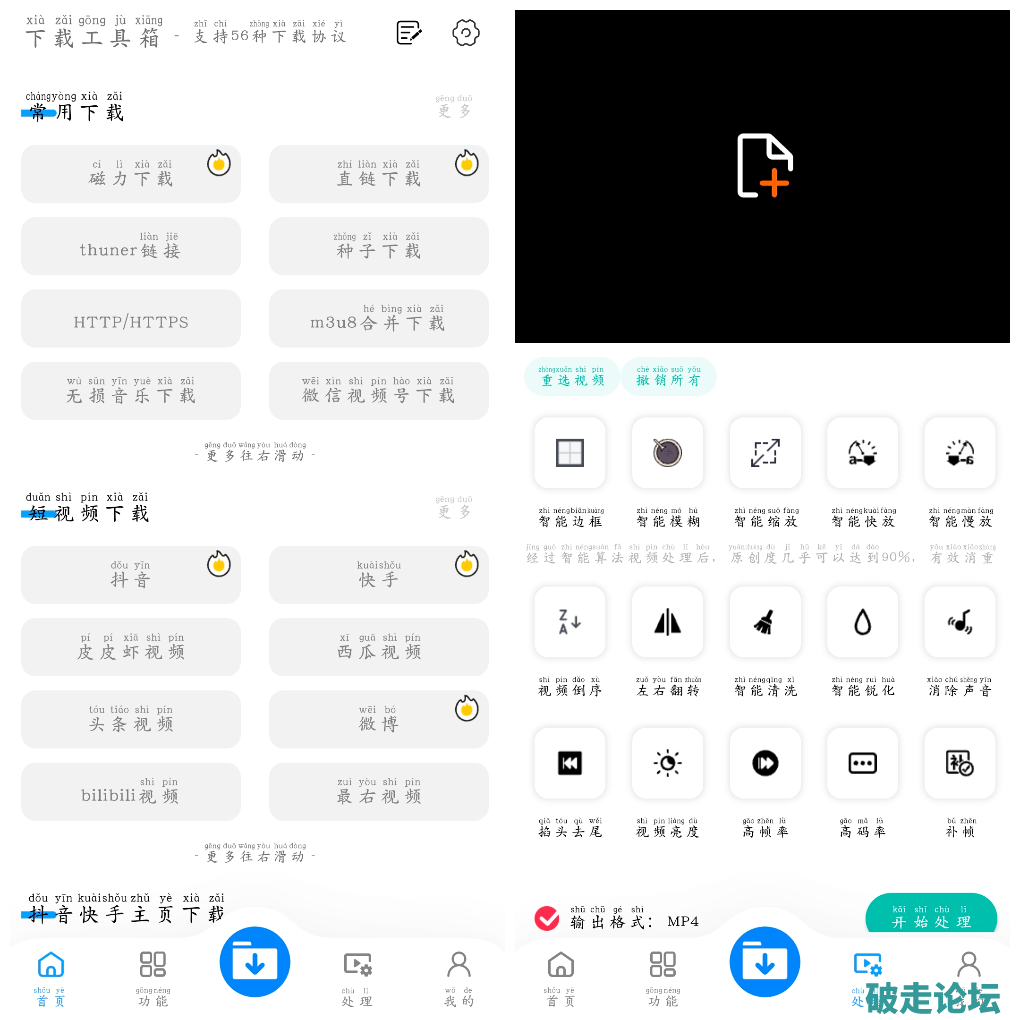
Task: Choose 无损音乐下载
Action: (x=131, y=391)
